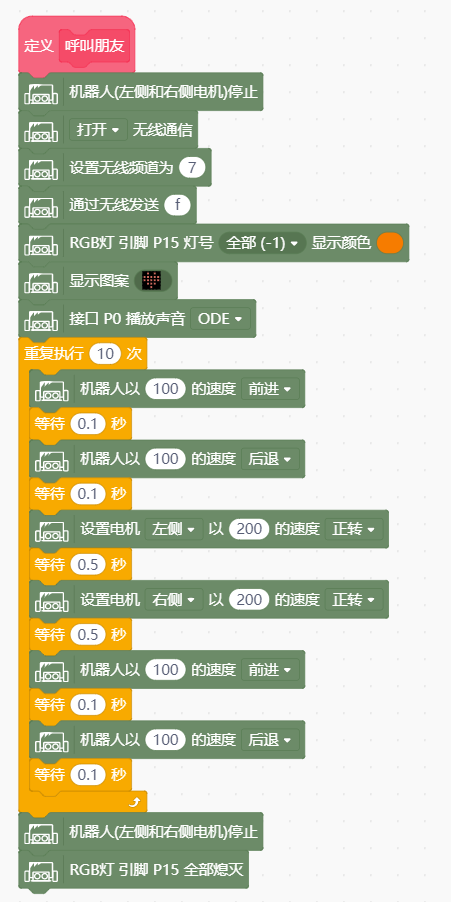The height and width of the screenshot is (902, 451).
Task: Open the heart pattern selector in 显示图案
Action: tap(152, 281)
